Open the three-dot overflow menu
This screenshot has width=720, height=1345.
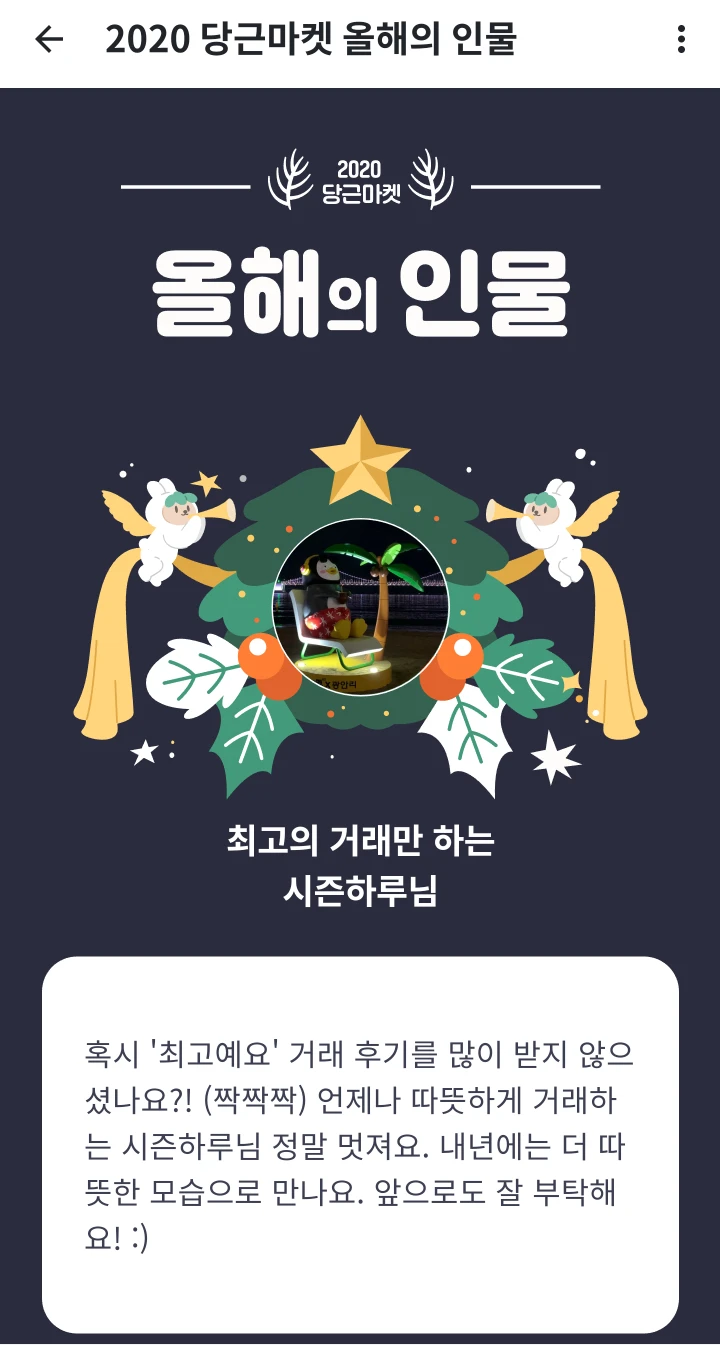point(681,39)
